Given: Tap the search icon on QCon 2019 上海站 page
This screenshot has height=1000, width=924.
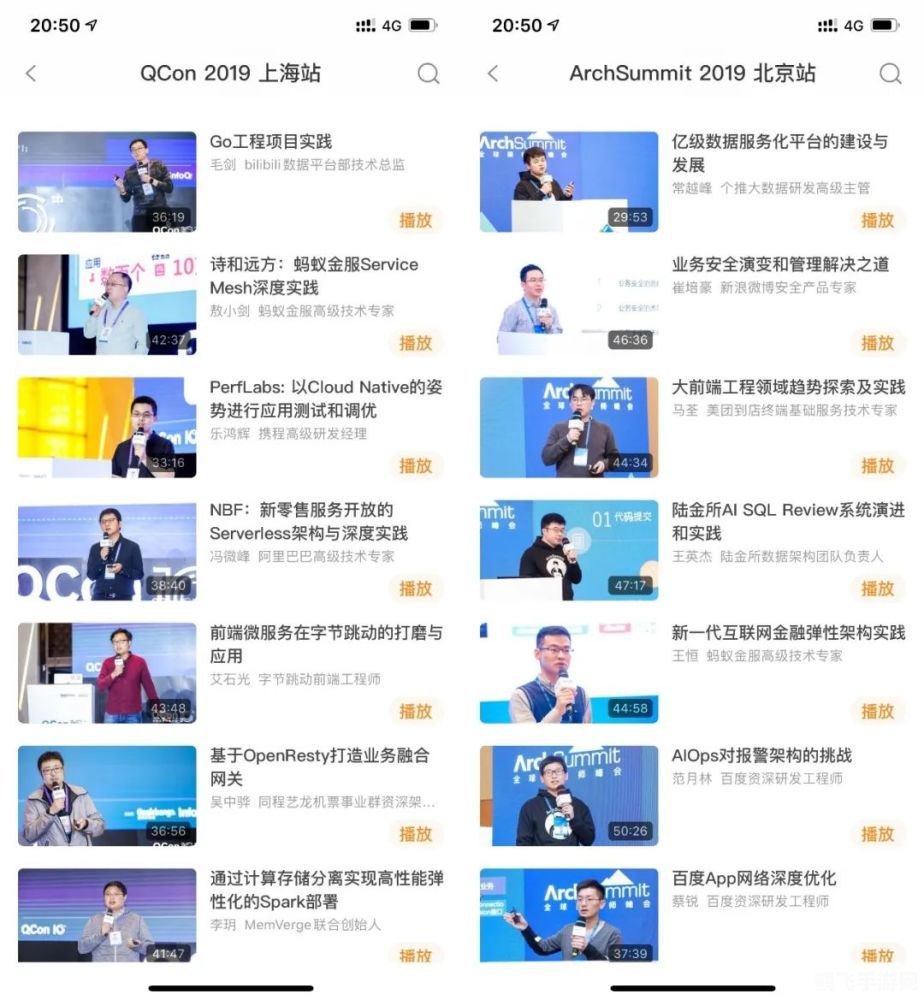Looking at the screenshot, I should (429, 73).
